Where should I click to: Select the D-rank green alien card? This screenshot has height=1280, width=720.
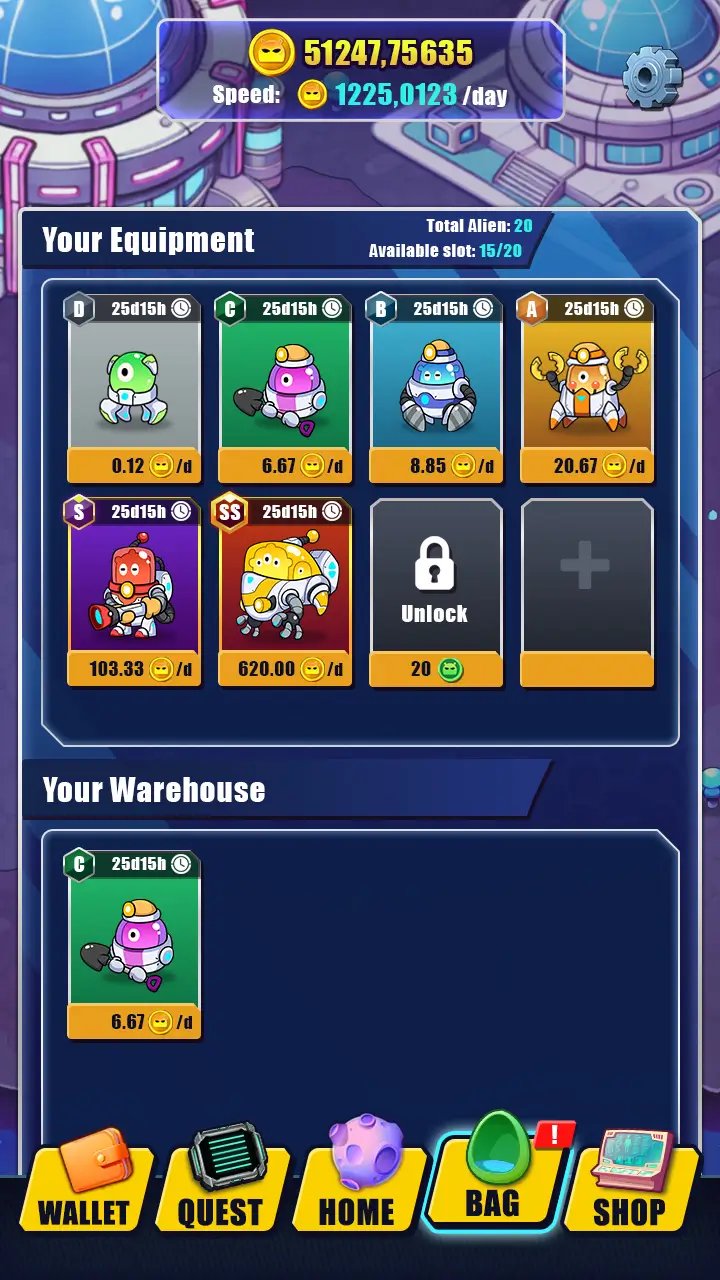coord(133,388)
